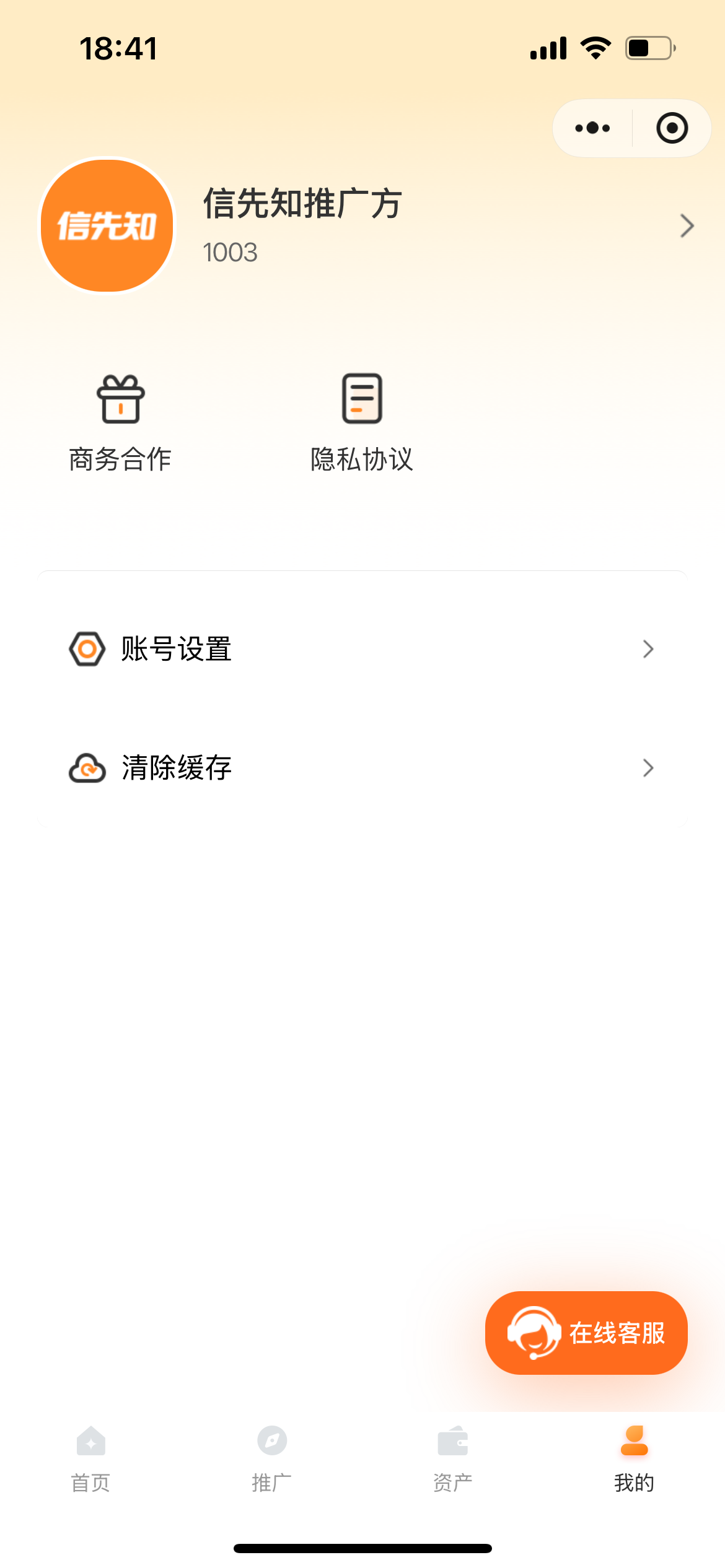Image resolution: width=725 pixels, height=1568 pixels.
Task: Click the cloud icon beside 清除缓存
Action: click(87, 768)
